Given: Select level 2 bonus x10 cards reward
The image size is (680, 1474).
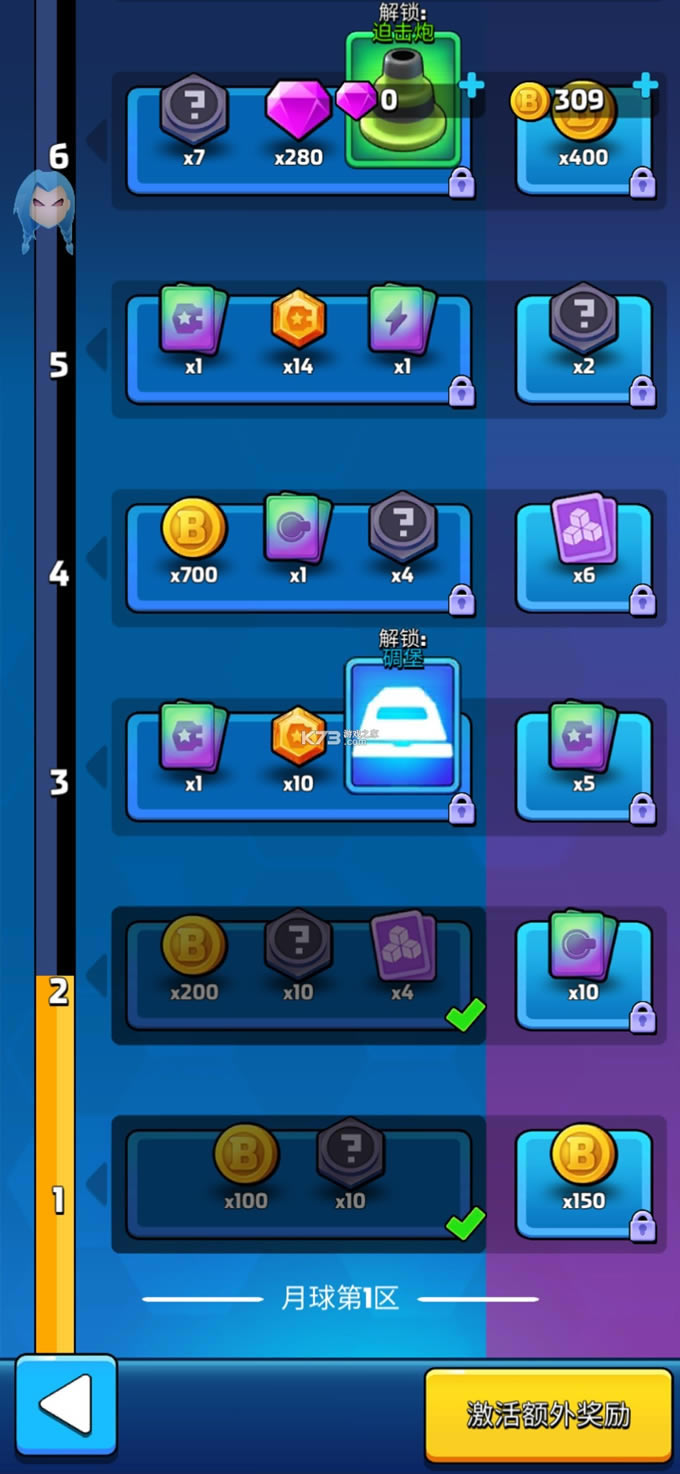Looking at the screenshot, I should click(x=584, y=975).
